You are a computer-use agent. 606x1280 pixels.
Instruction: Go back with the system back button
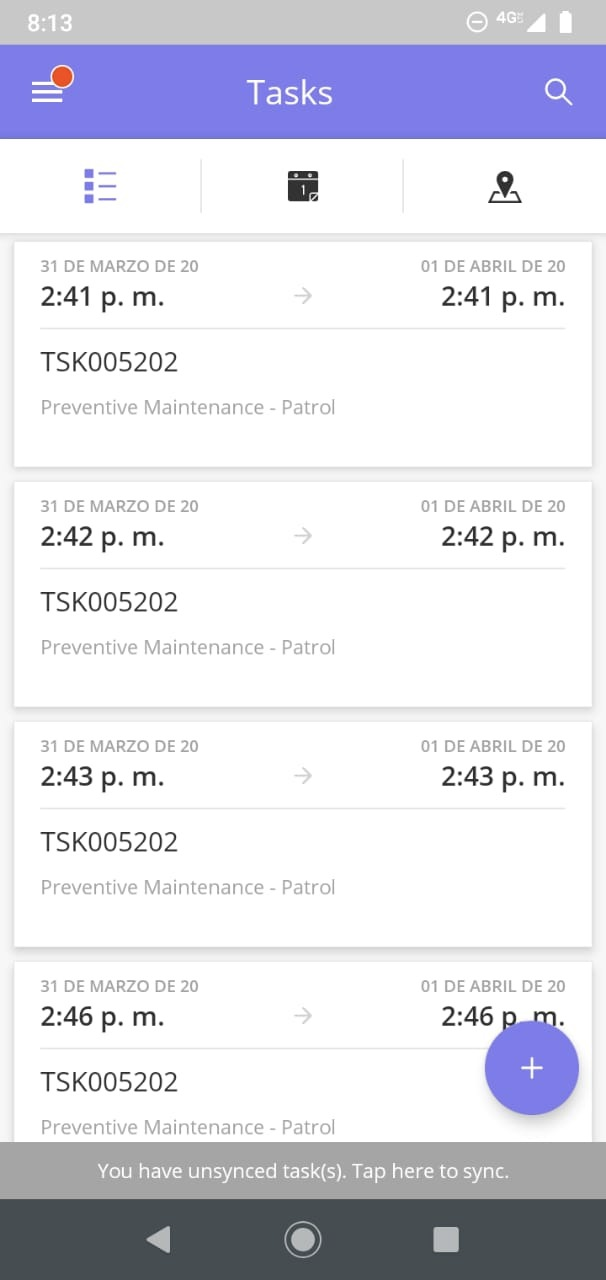tap(158, 1240)
